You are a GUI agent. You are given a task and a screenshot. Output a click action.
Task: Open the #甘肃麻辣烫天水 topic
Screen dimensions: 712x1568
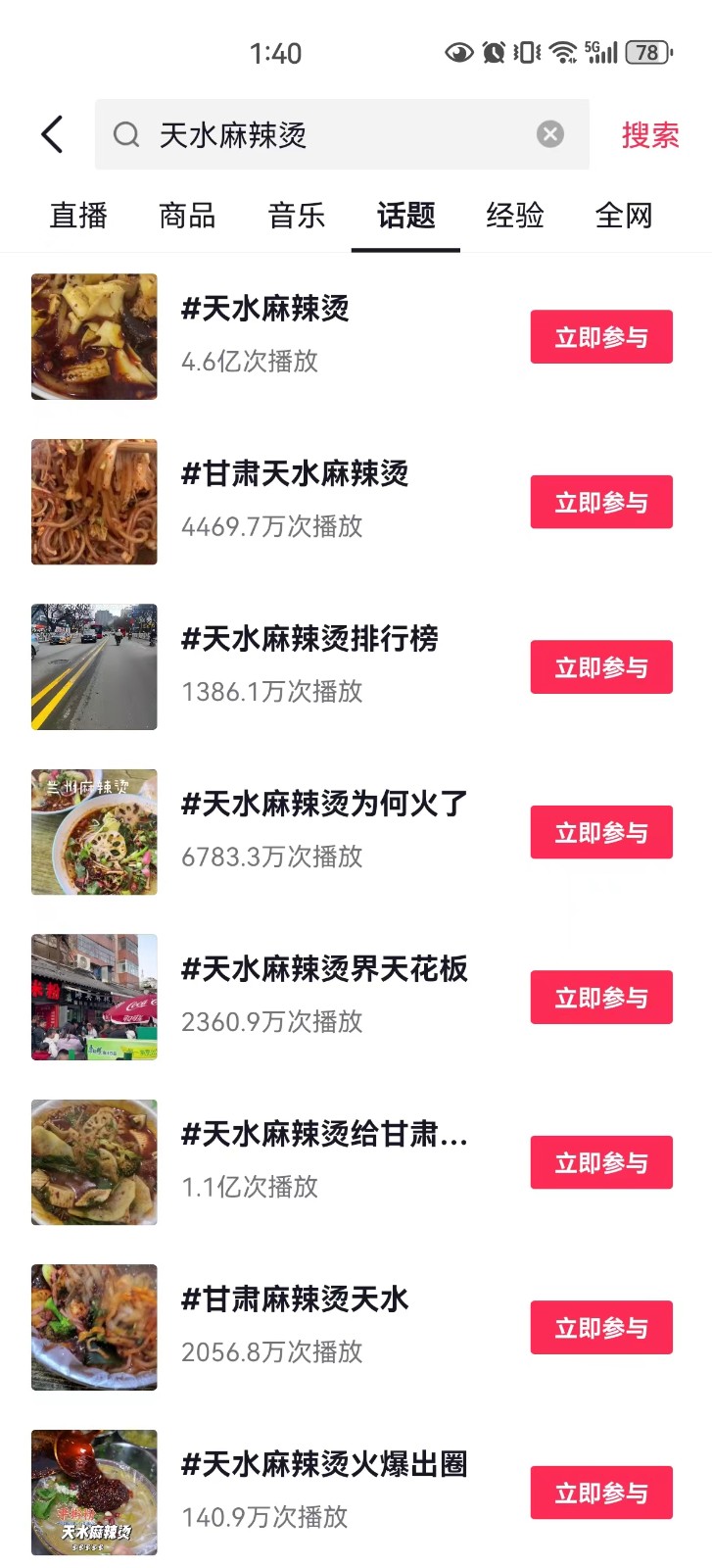(295, 1300)
